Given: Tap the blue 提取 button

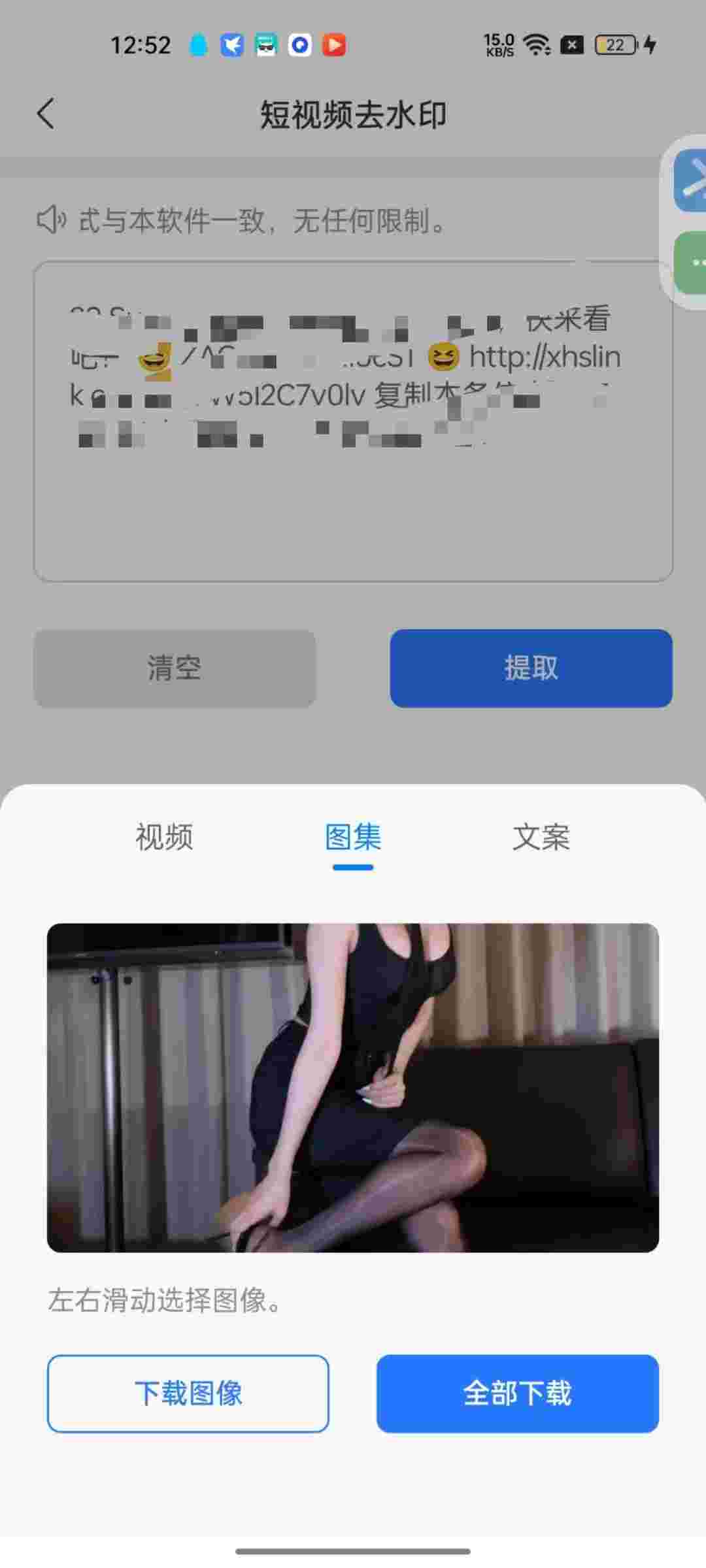Looking at the screenshot, I should (531, 668).
